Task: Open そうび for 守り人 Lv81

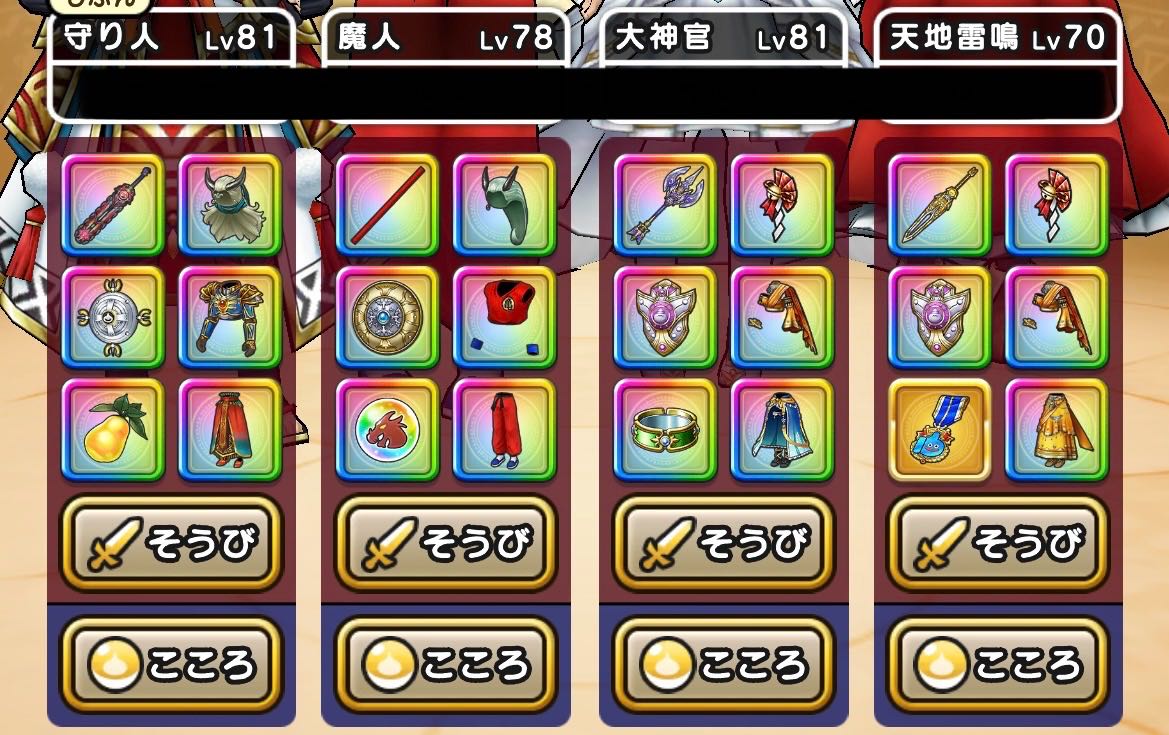Action: (172, 543)
